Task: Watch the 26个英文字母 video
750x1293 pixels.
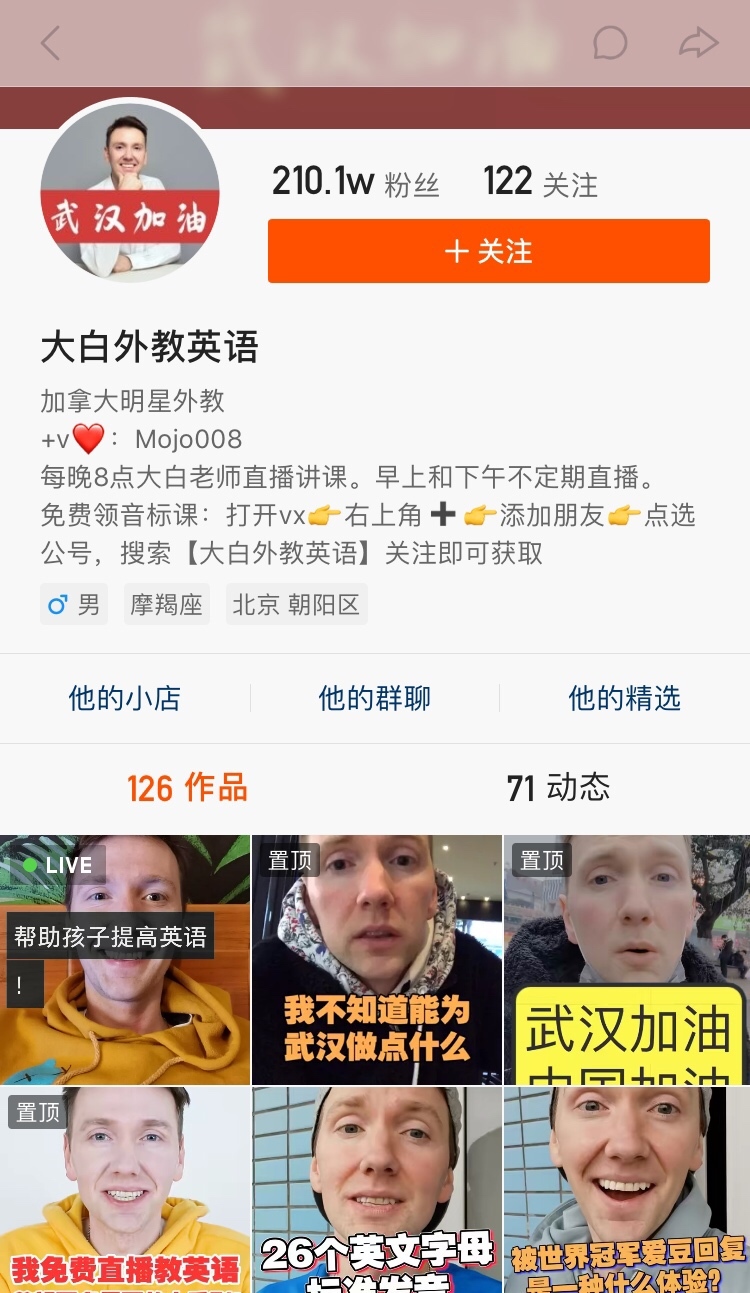Action: tap(376, 1190)
